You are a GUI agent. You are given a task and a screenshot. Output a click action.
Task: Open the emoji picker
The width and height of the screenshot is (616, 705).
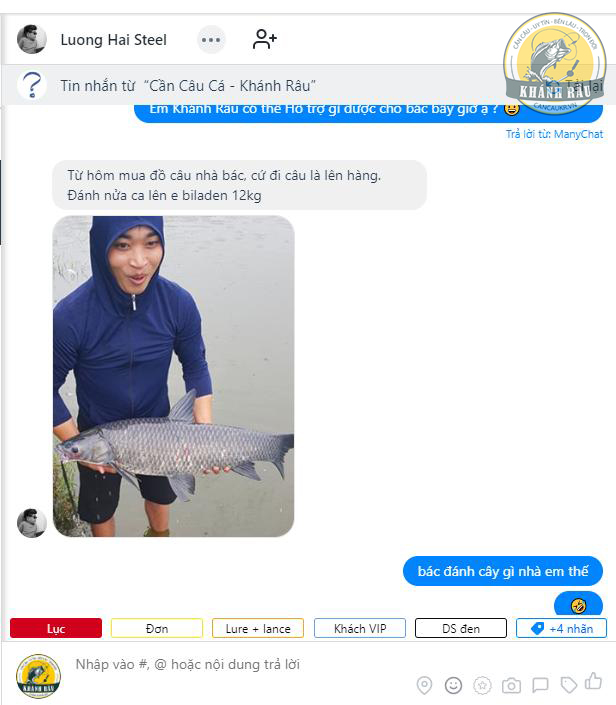[453, 685]
